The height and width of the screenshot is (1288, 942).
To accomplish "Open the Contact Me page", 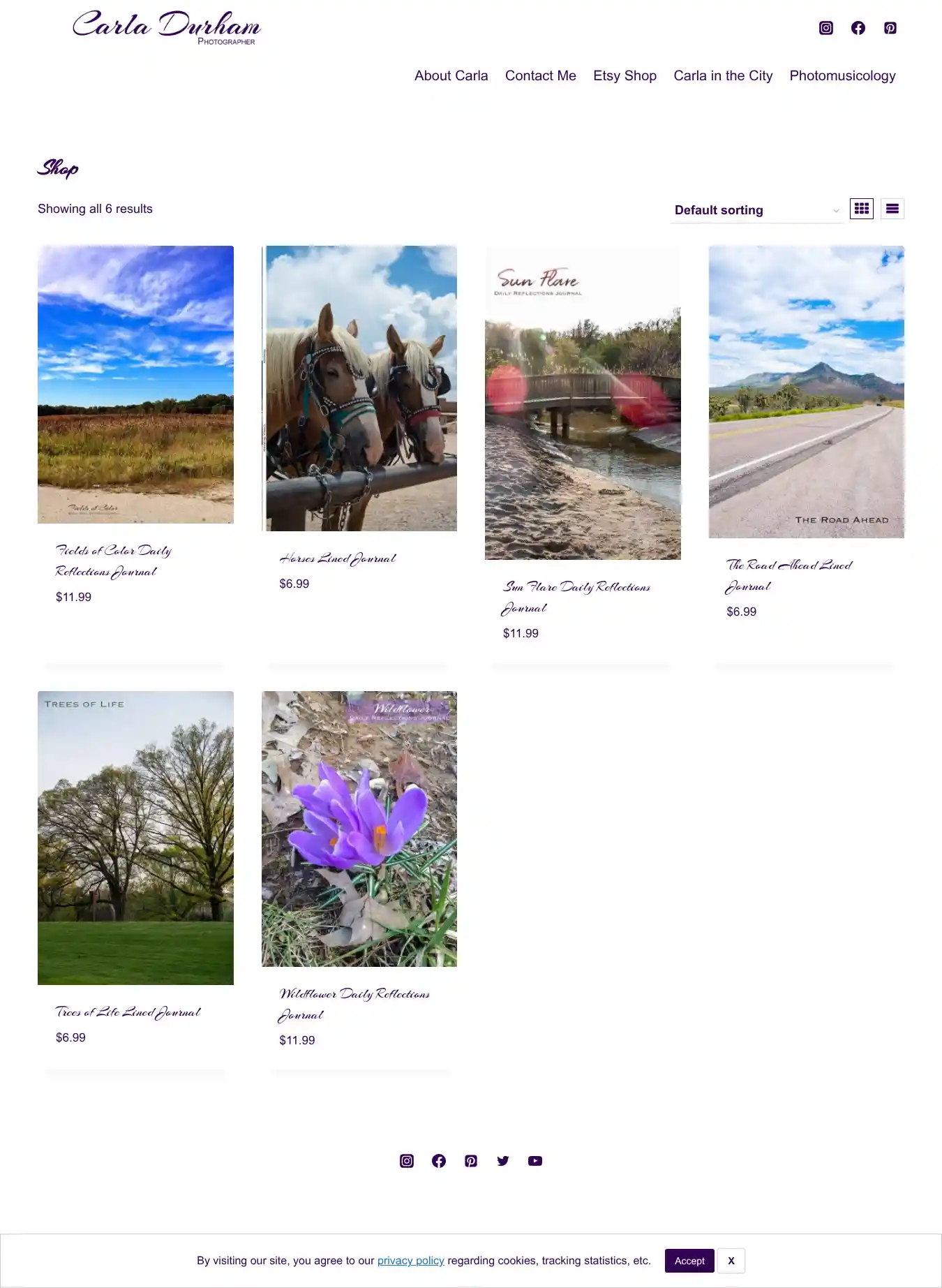I will pos(540,75).
